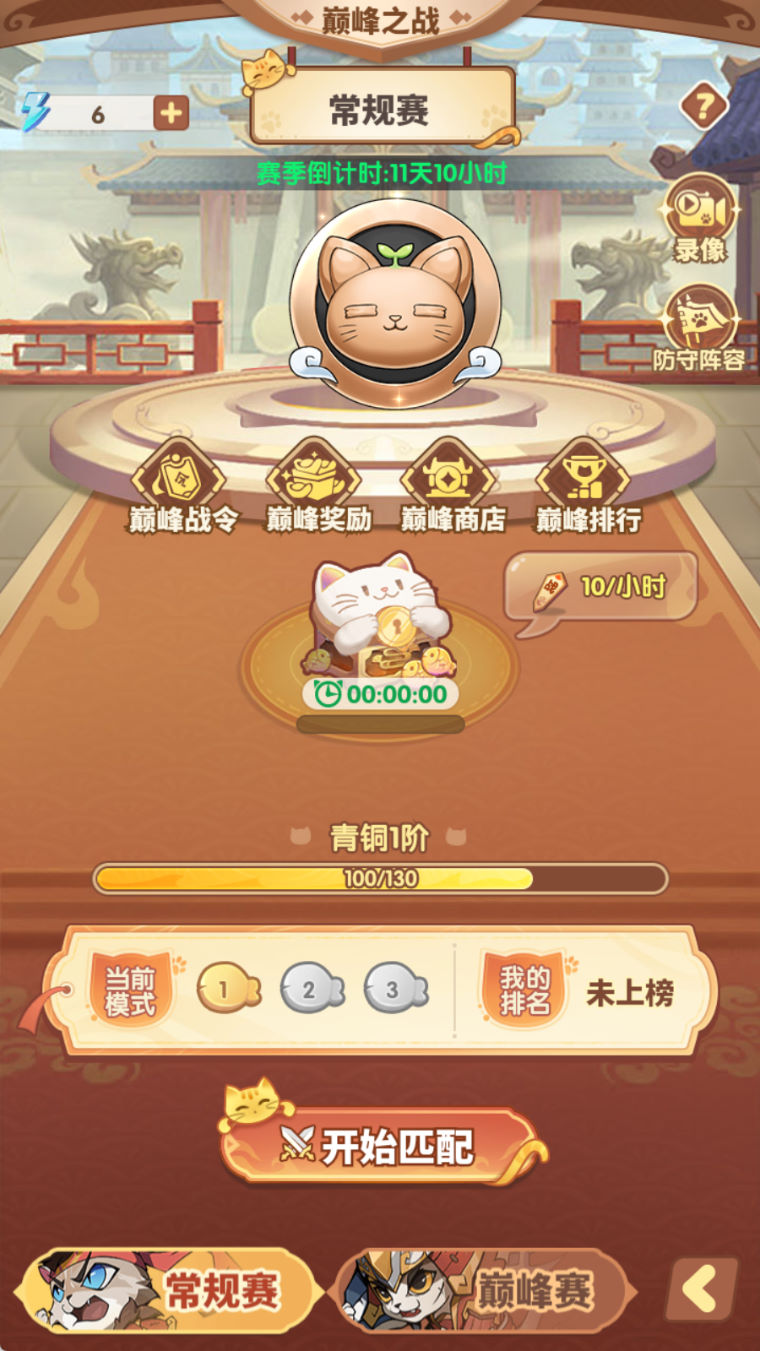The height and width of the screenshot is (1351, 760).
Task: Open 录像 battle replays
Action: [700, 218]
